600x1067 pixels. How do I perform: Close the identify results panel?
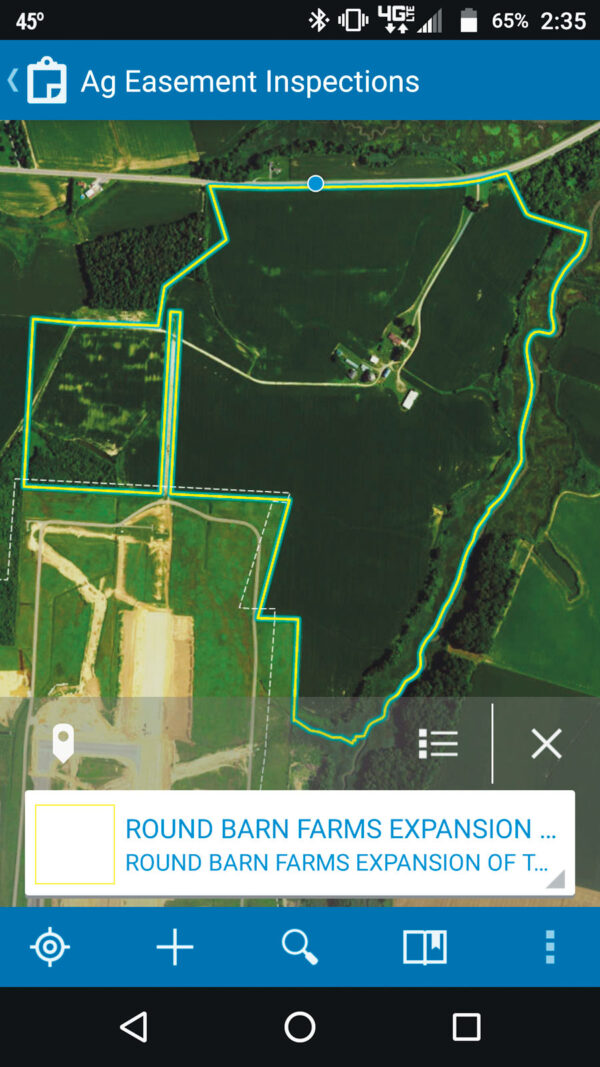[x=546, y=743]
